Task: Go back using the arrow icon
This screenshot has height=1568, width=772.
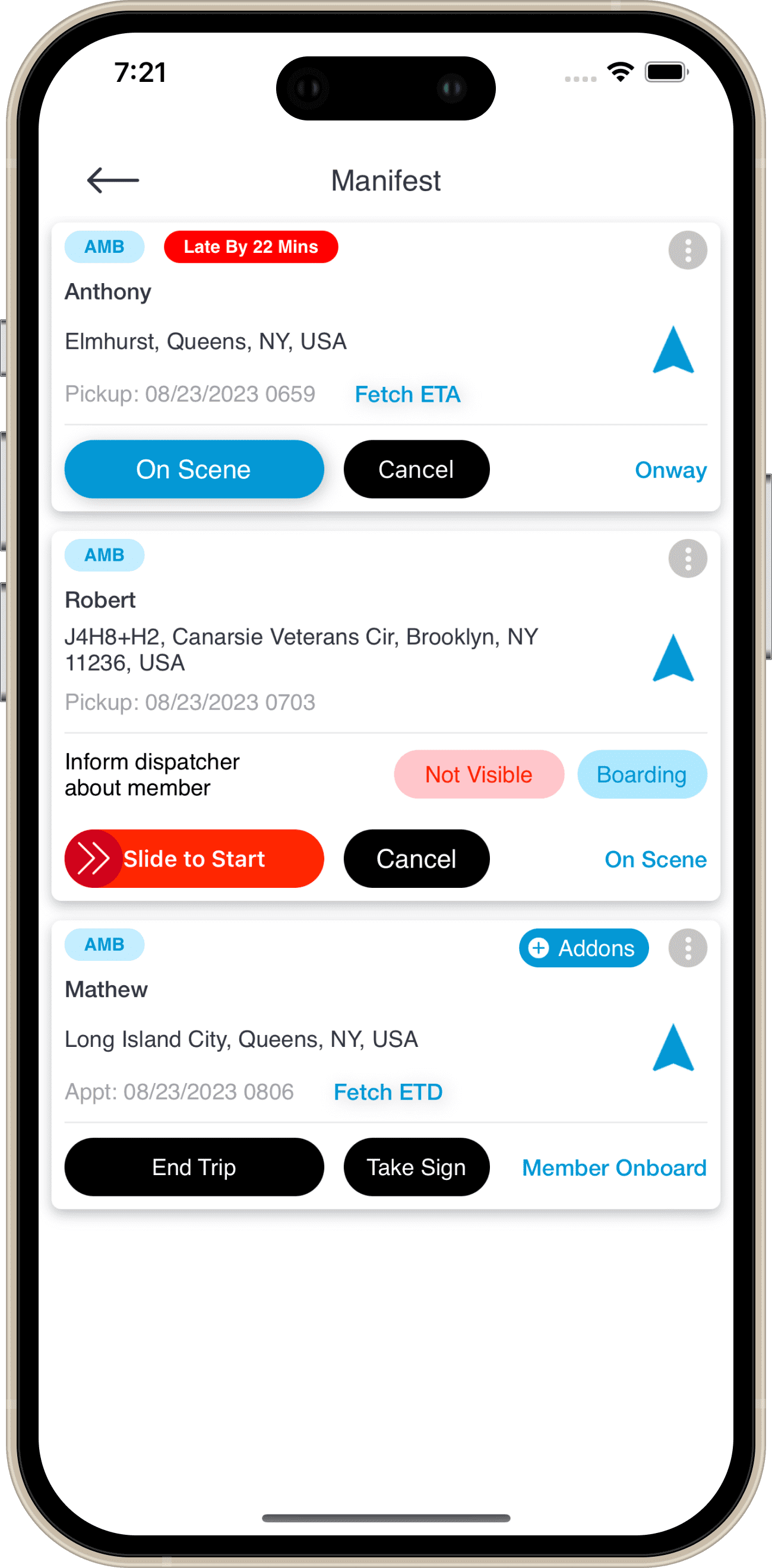Action: coord(113,180)
